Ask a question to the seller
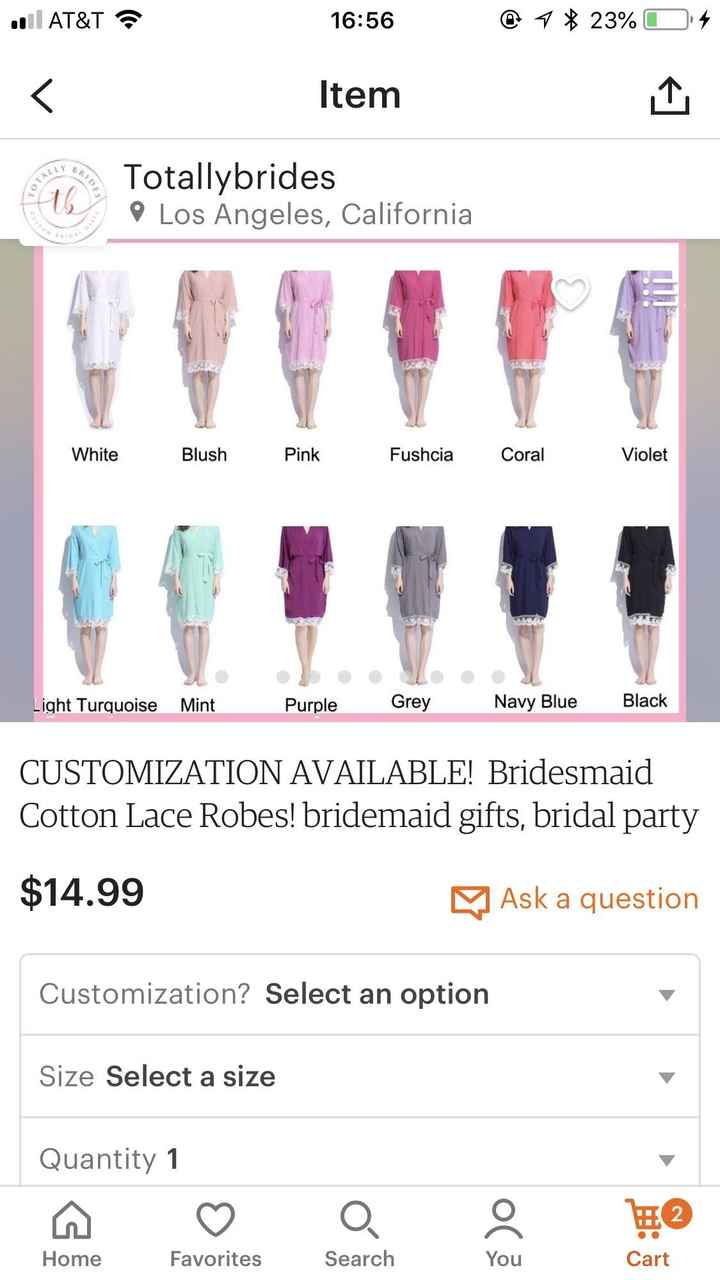Viewport: 720px width, 1280px height. 575,899
